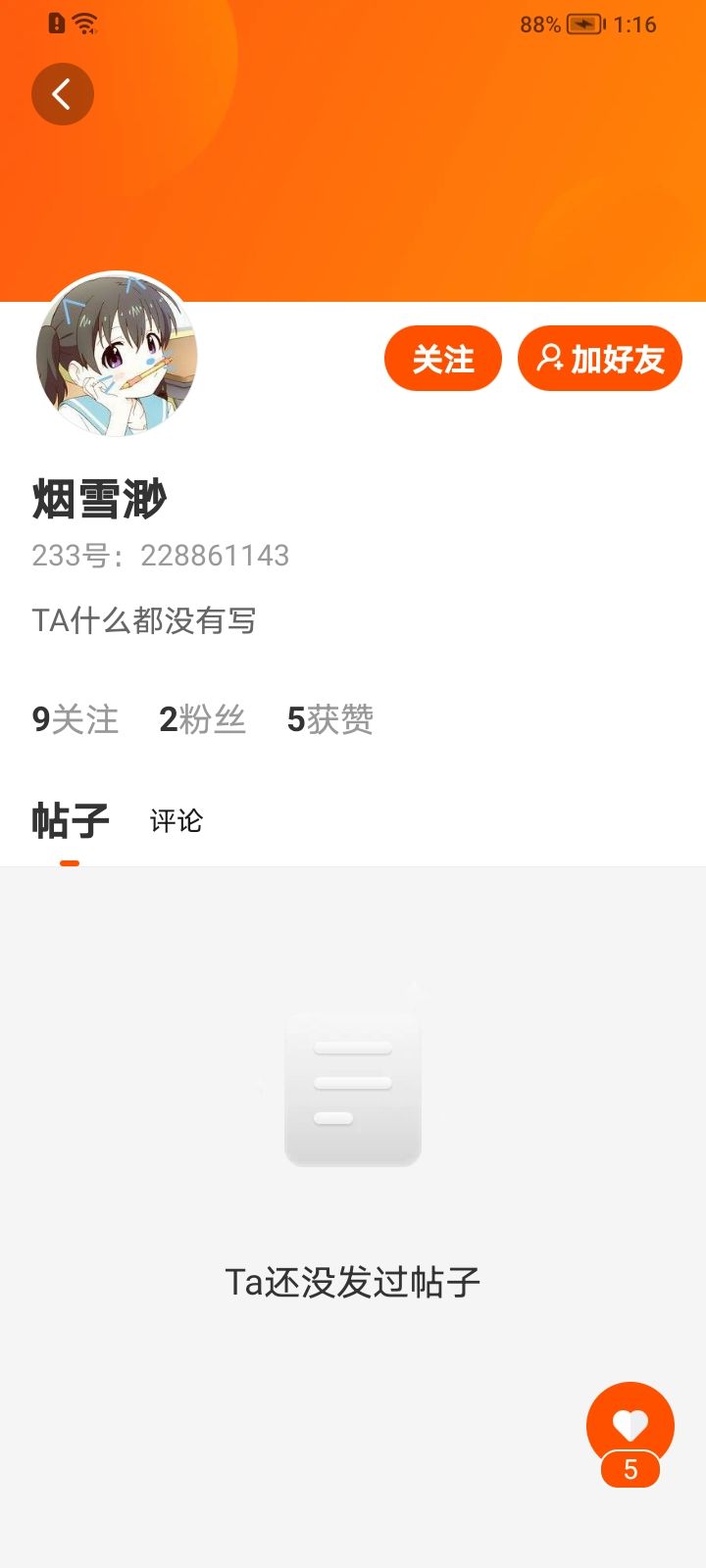
Task: Open the user's profile avatar
Action: [117, 353]
